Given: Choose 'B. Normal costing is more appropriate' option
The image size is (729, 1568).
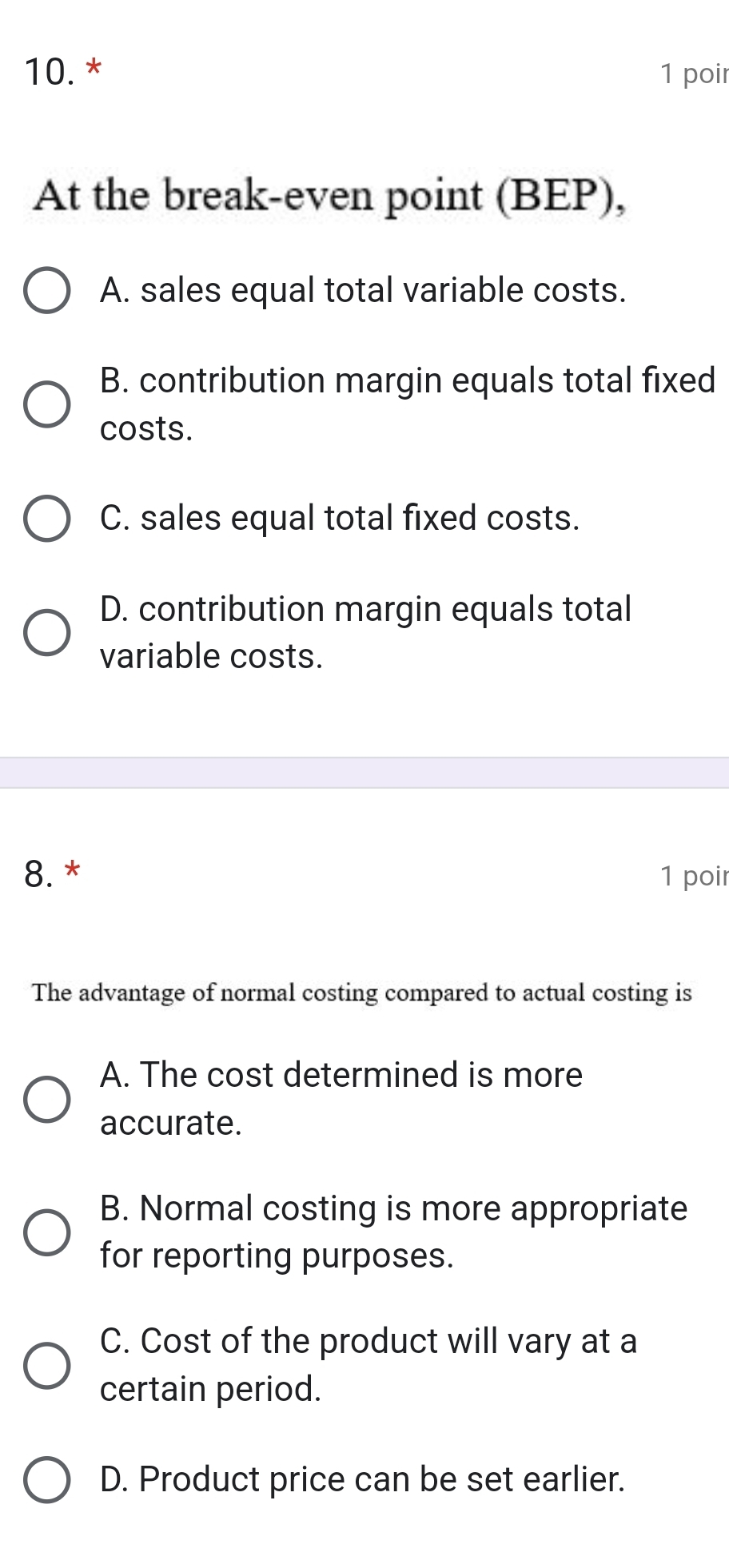Looking at the screenshot, I should (46, 1232).
